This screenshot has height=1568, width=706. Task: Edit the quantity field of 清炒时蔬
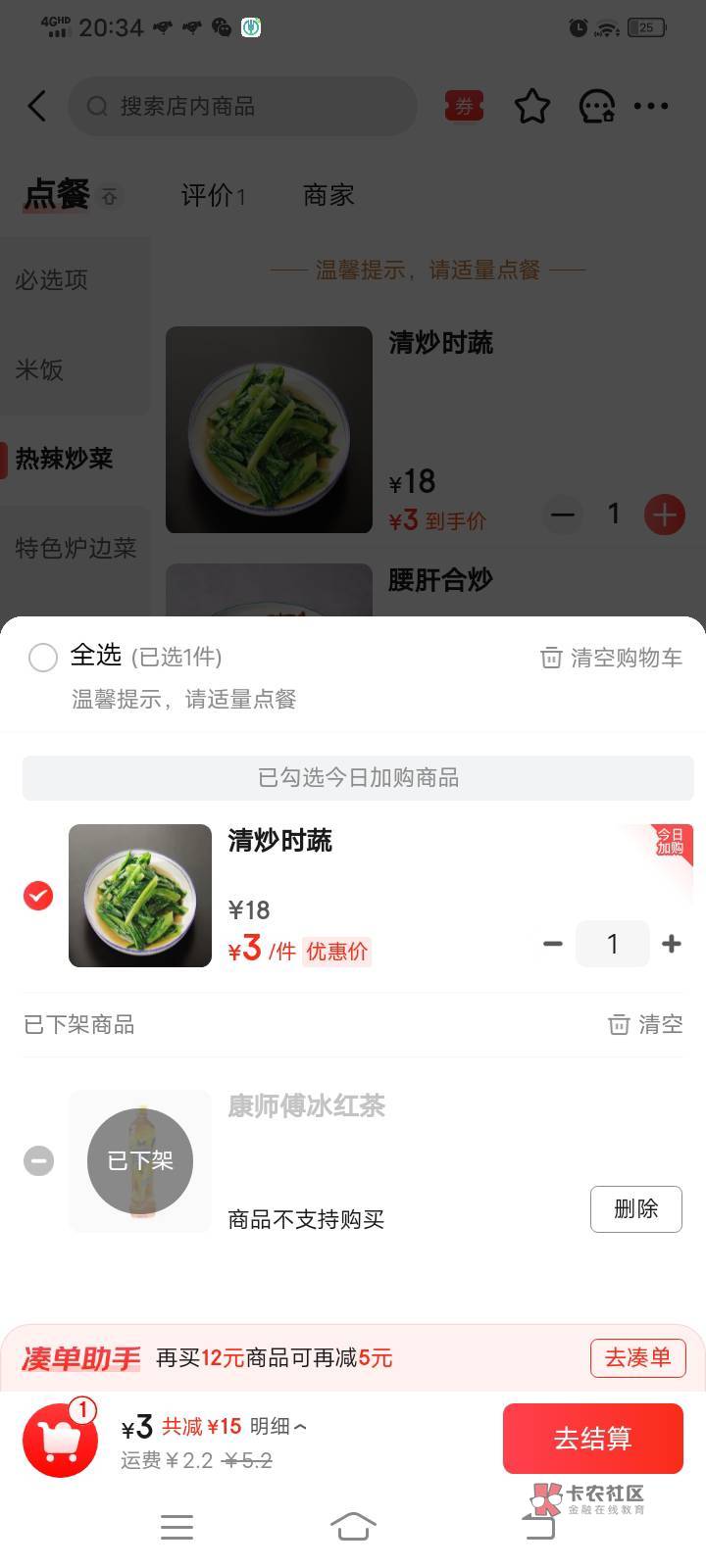612,944
